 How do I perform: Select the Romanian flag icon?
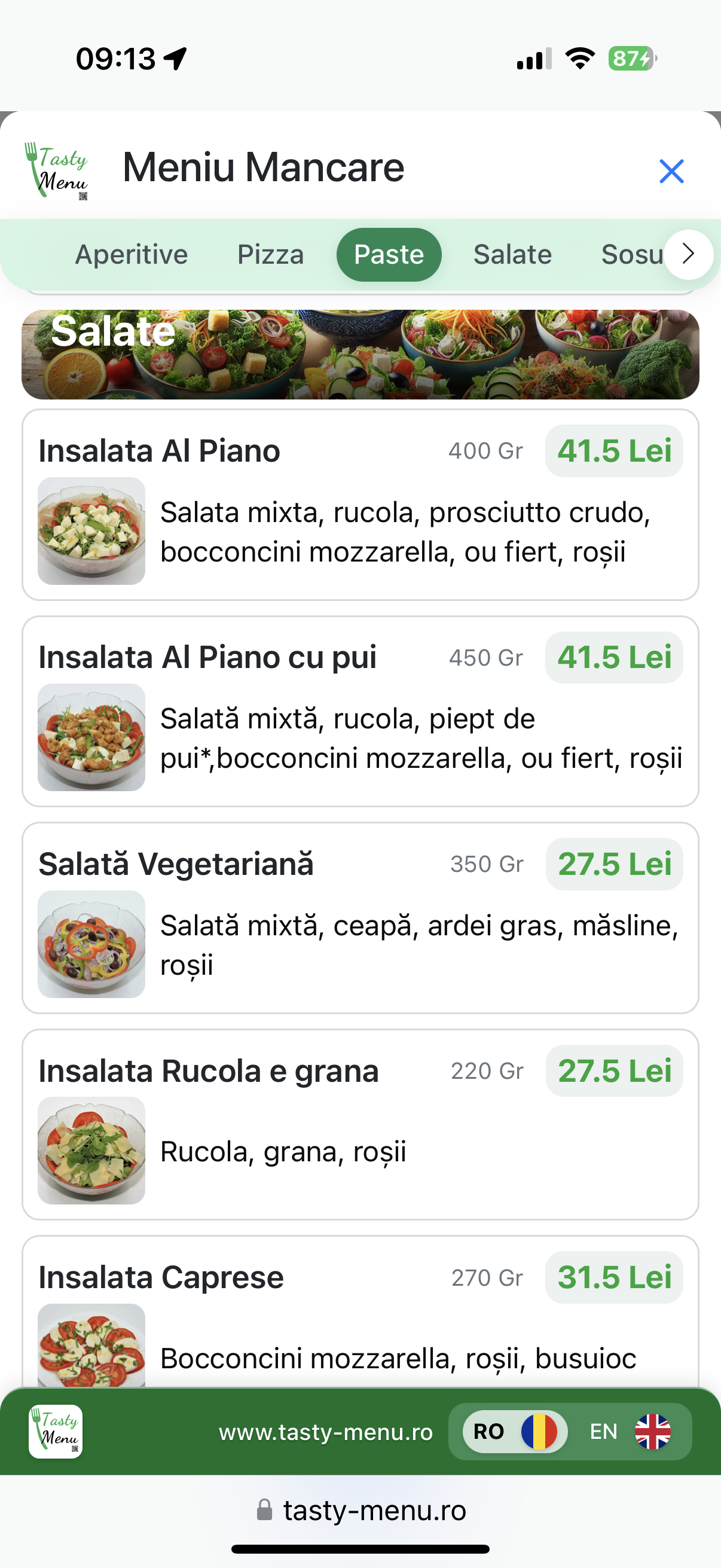pyautogui.click(x=540, y=1432)
